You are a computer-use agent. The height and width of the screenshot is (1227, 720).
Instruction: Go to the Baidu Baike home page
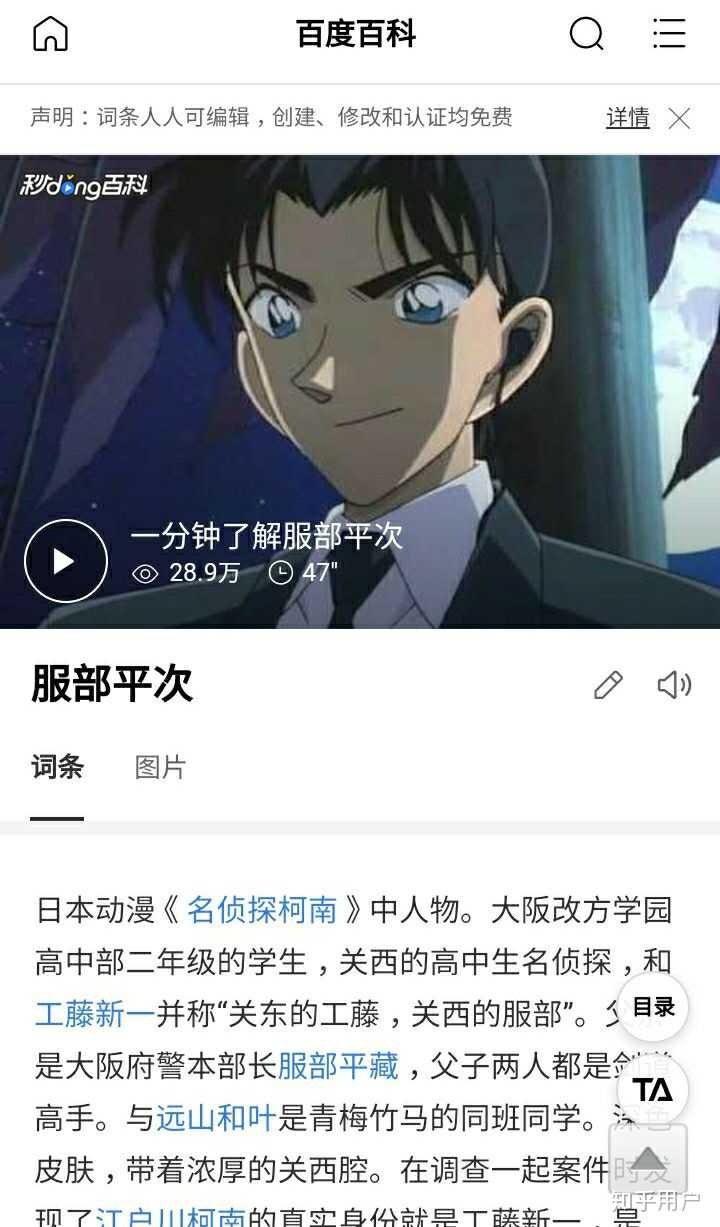(50, 34)
